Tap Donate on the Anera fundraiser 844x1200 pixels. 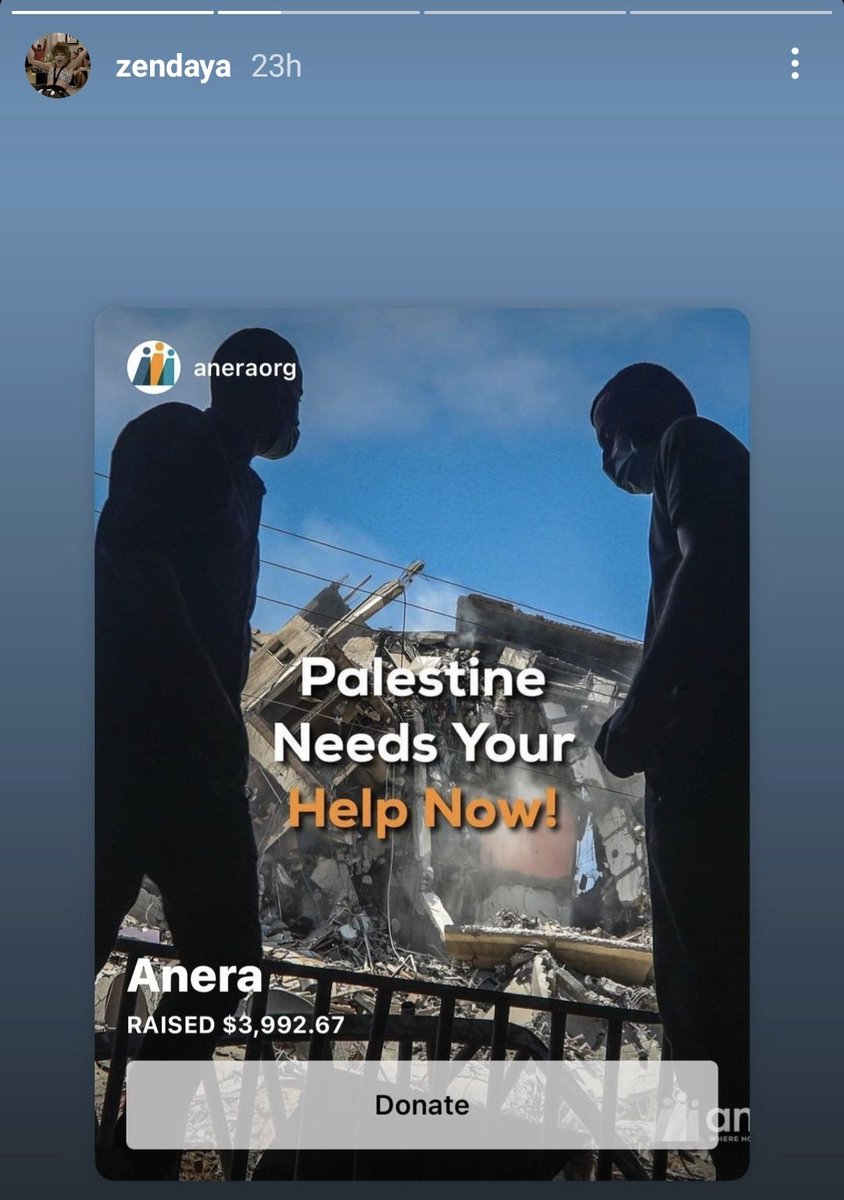(421, 1105)
